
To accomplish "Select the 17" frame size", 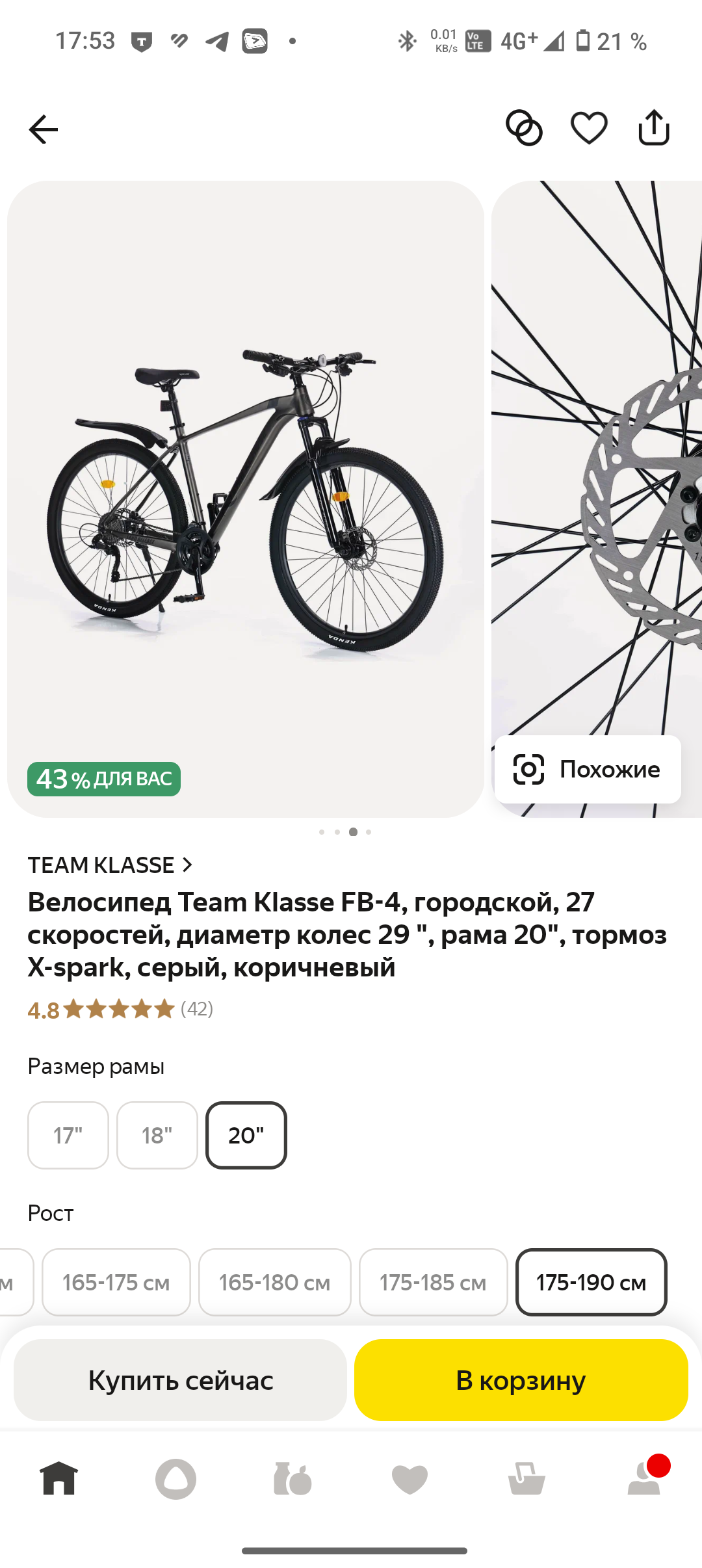I will [x=68, y=1135].
